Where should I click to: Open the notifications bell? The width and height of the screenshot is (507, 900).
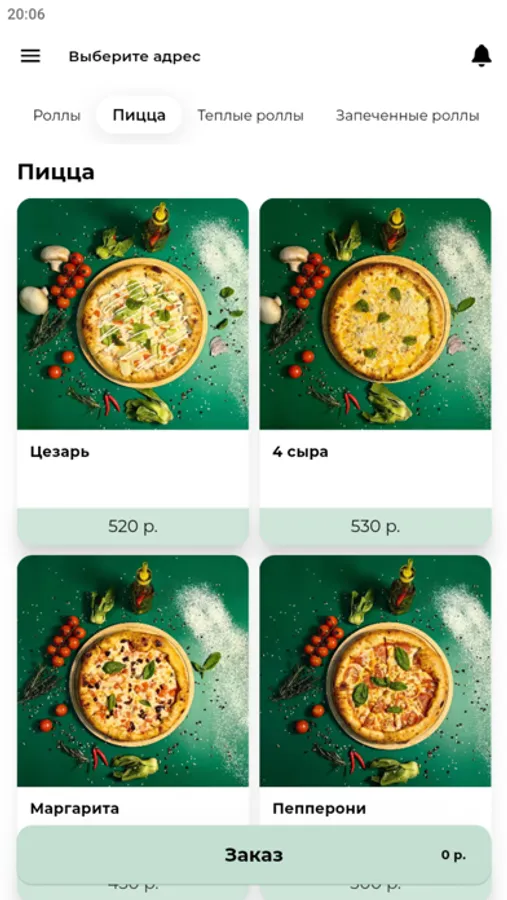click(x=481, y=56)
